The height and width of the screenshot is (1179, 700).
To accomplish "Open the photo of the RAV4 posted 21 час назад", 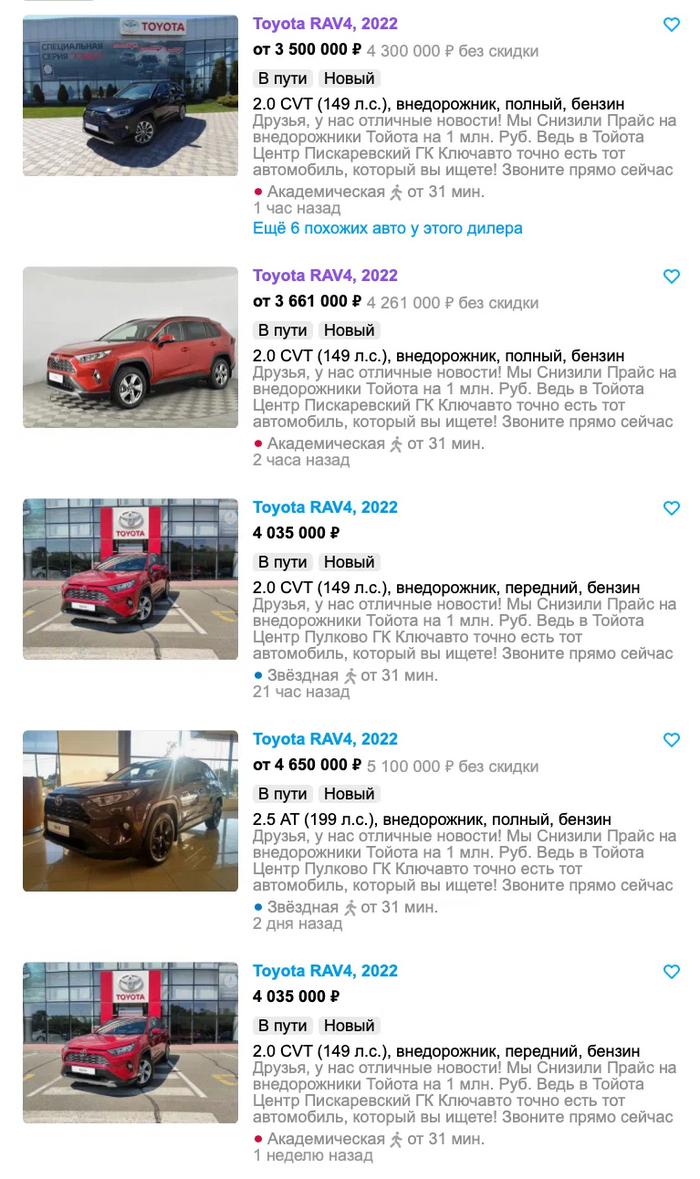I will [131, 579].
